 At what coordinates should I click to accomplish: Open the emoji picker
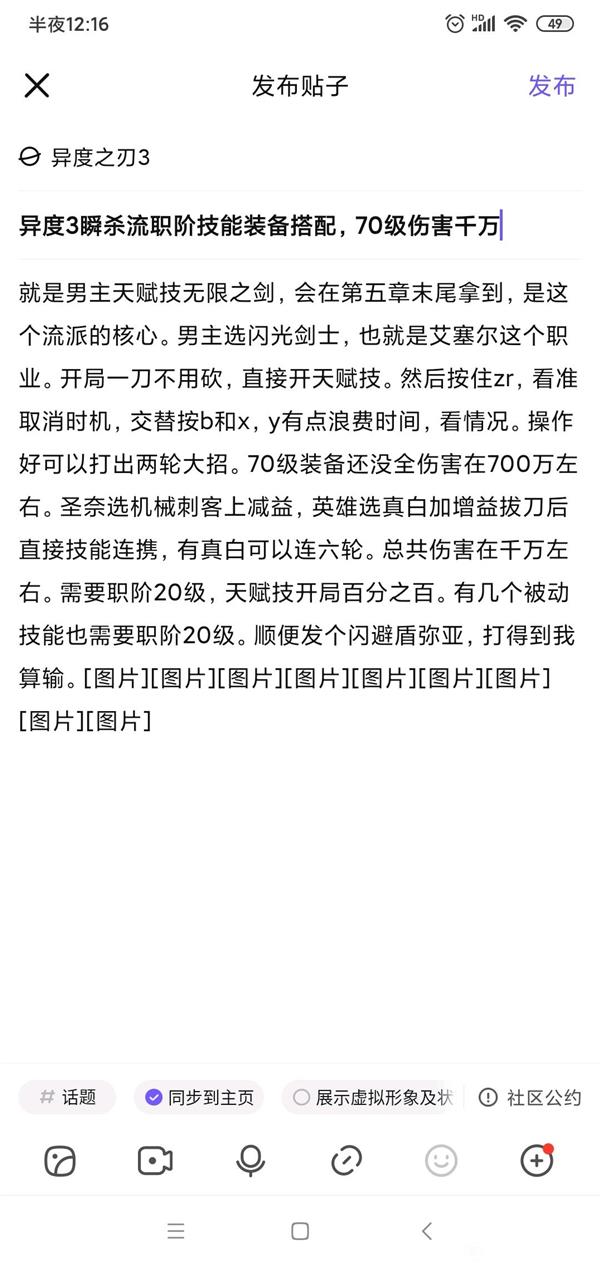pos(441,1160)
